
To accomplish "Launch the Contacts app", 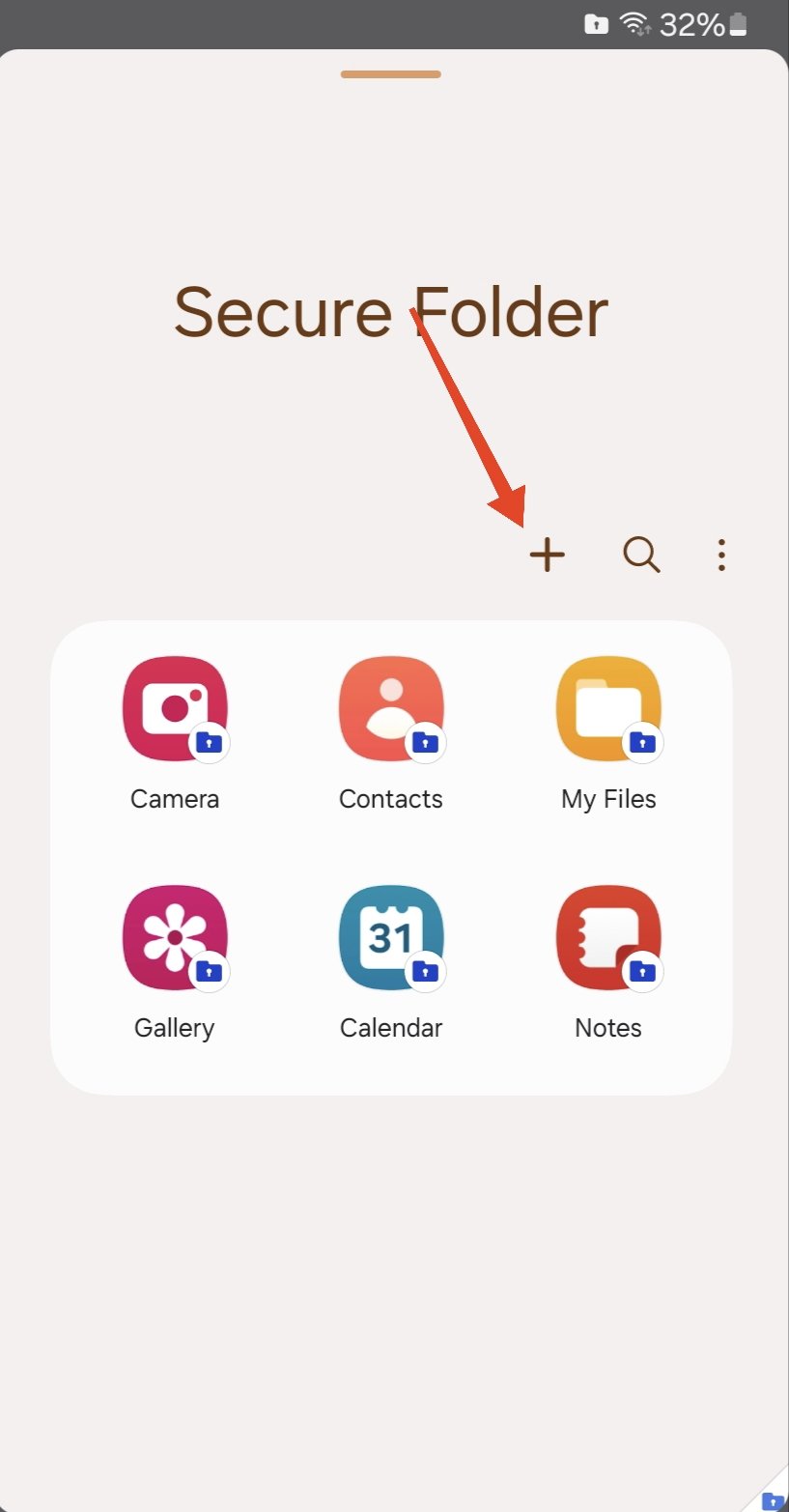I will pos(390,708).
